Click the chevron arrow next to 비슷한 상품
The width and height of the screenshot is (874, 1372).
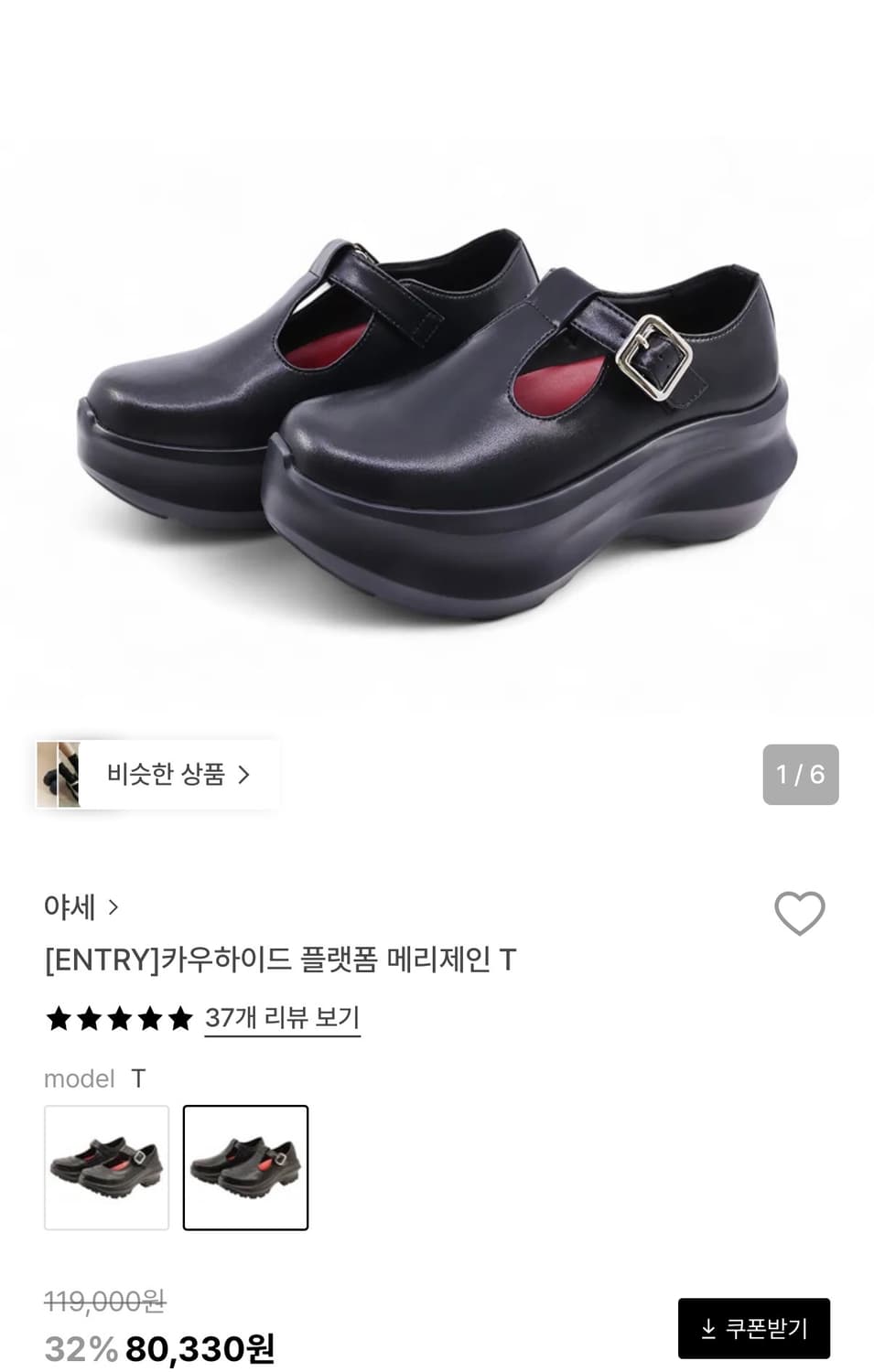pyautogui.click(x=244, y=774)
